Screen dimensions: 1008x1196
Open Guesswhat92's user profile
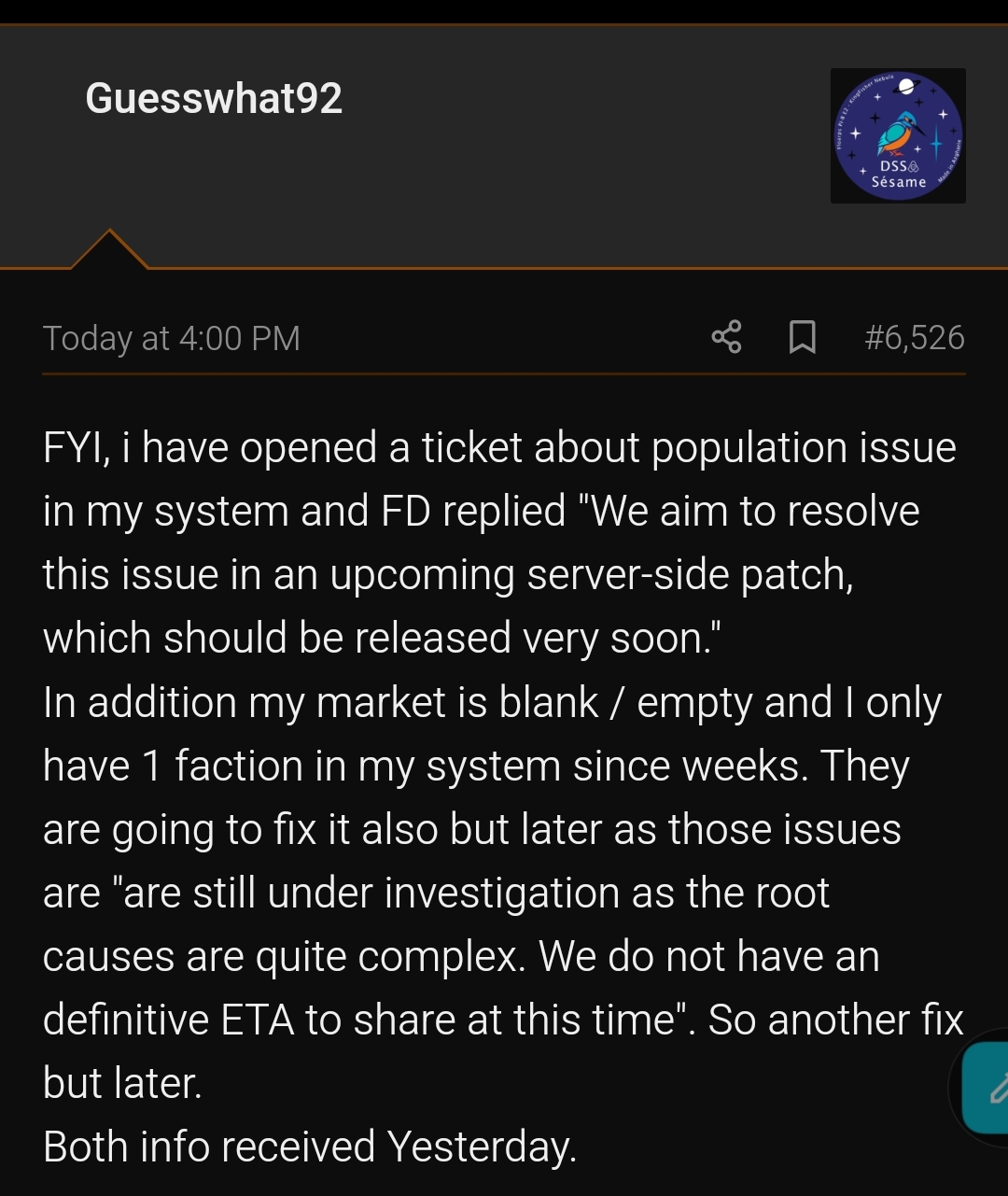click(214, 98)
